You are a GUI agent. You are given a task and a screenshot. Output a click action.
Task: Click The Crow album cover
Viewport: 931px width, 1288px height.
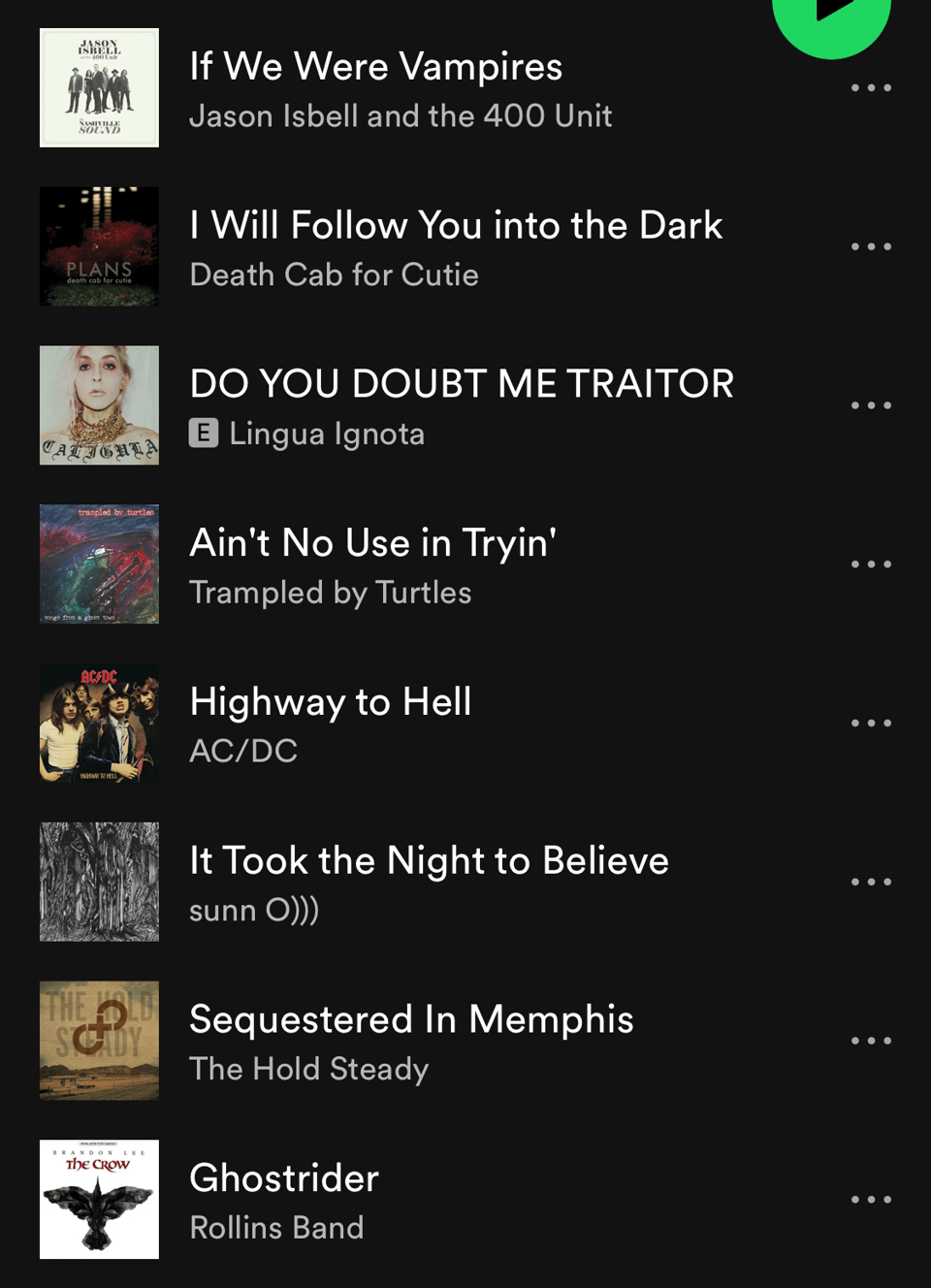point(99,1199)
